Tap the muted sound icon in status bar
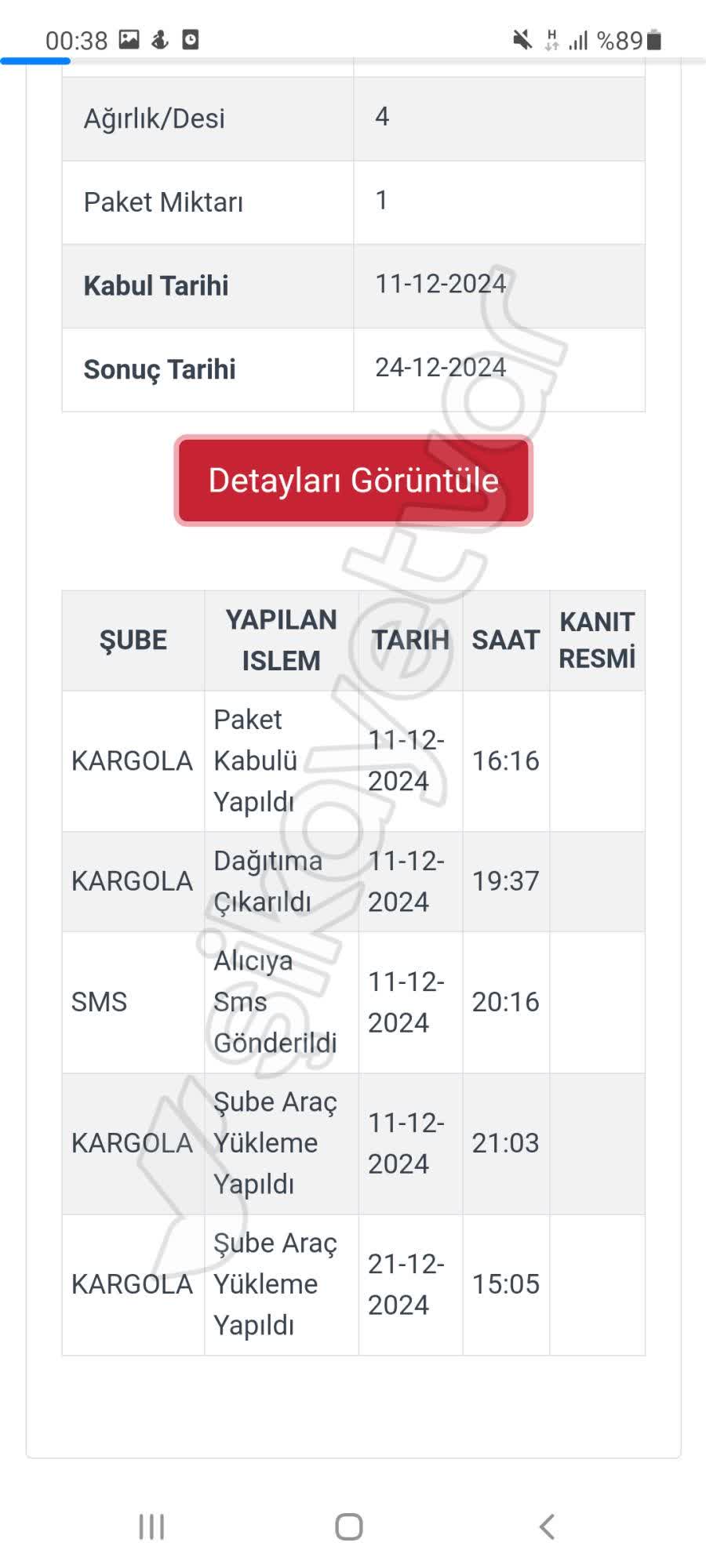 [x=519, y=38]
